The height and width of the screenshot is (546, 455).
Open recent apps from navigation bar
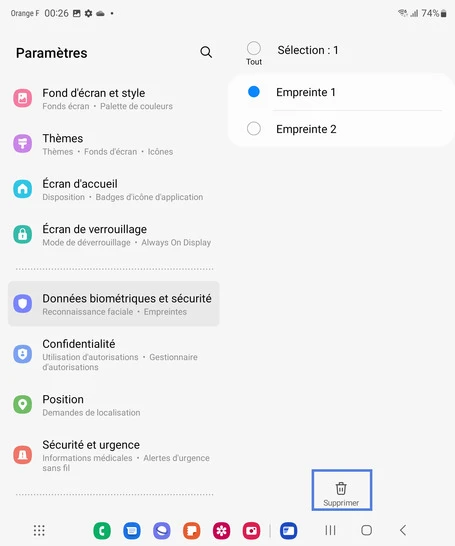point(330,530)
